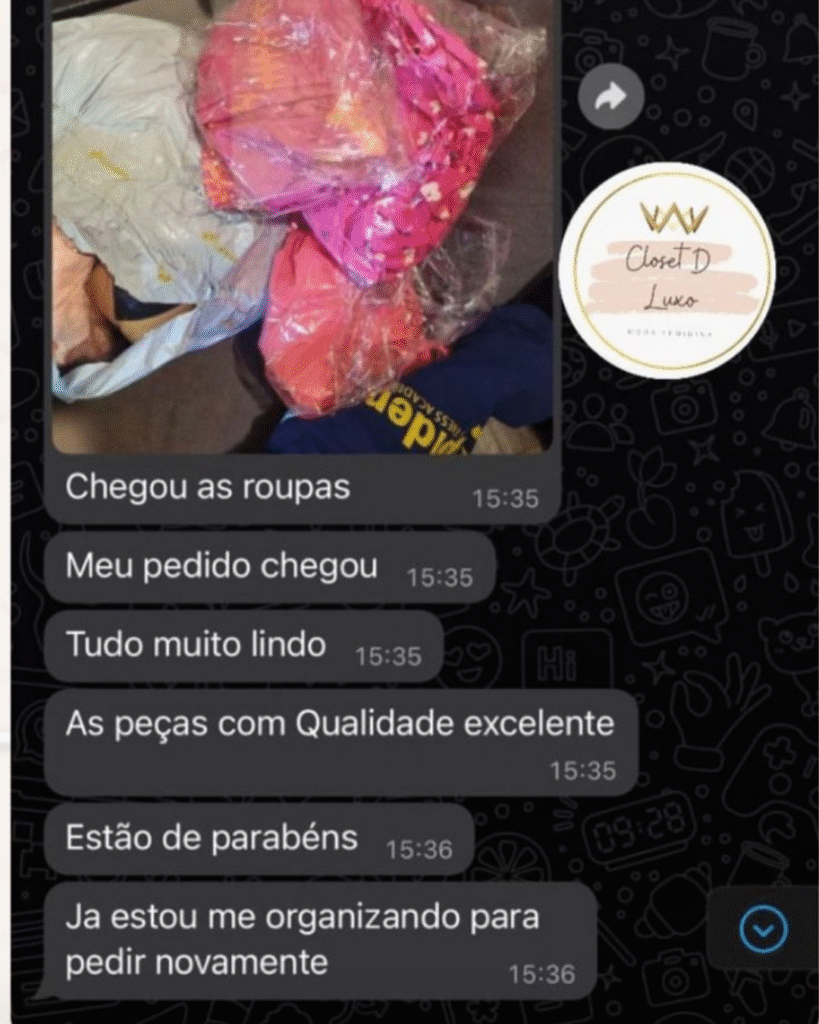Forward the received photo message

(x=610, y=97)
